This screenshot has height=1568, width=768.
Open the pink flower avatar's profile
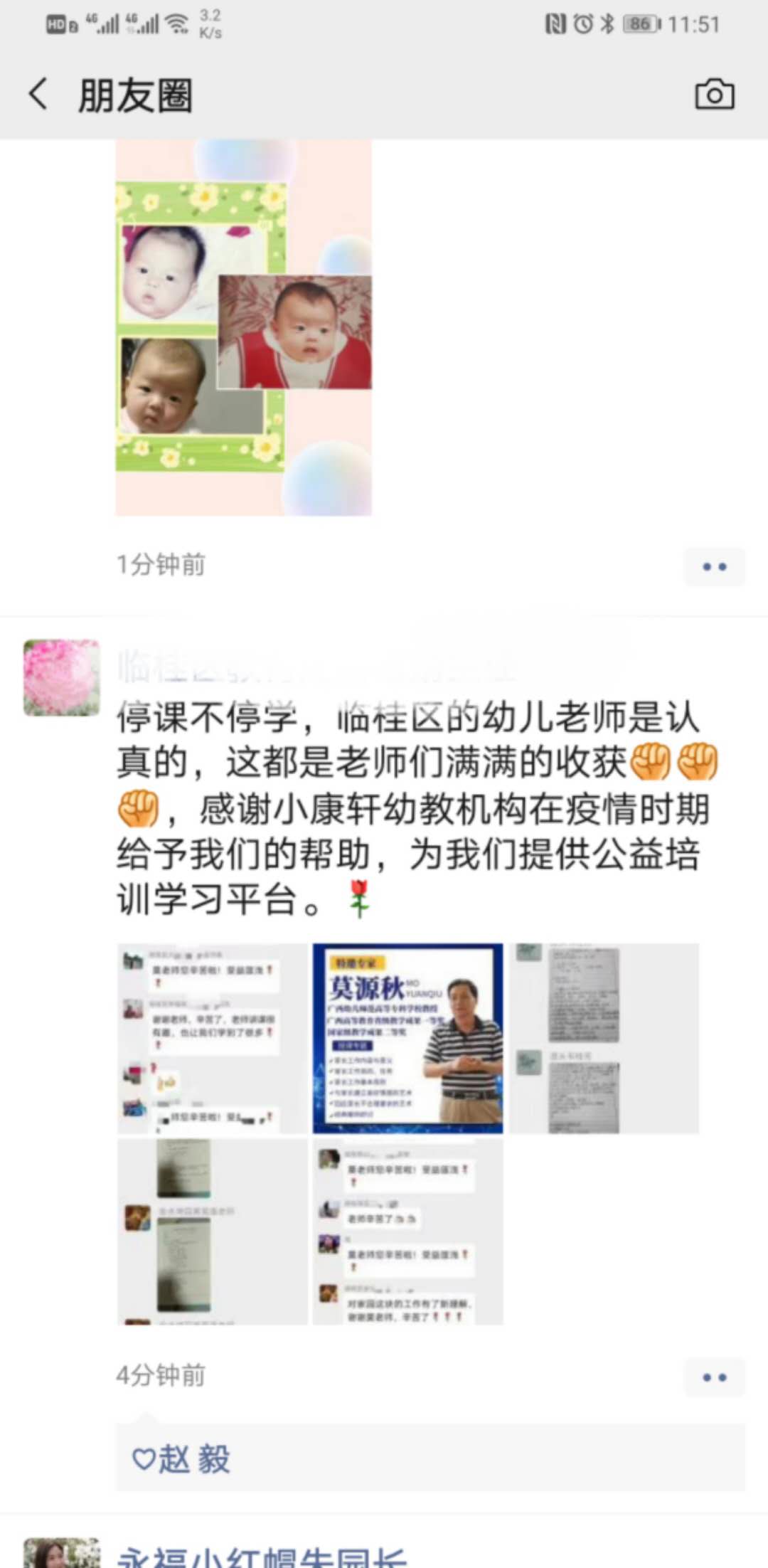[62, 677]
